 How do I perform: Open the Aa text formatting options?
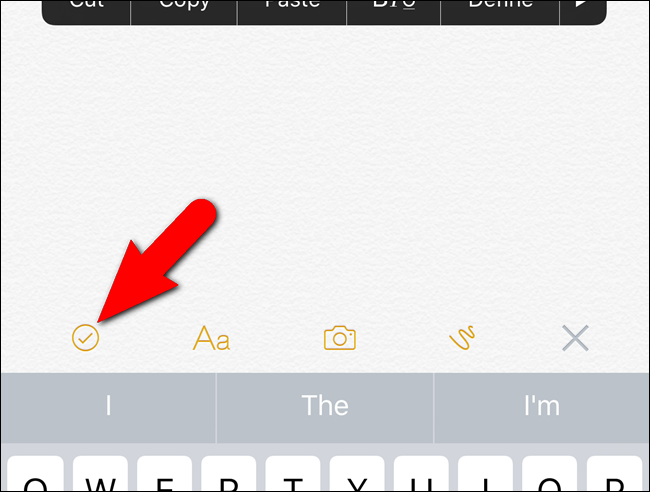[211, 339]
